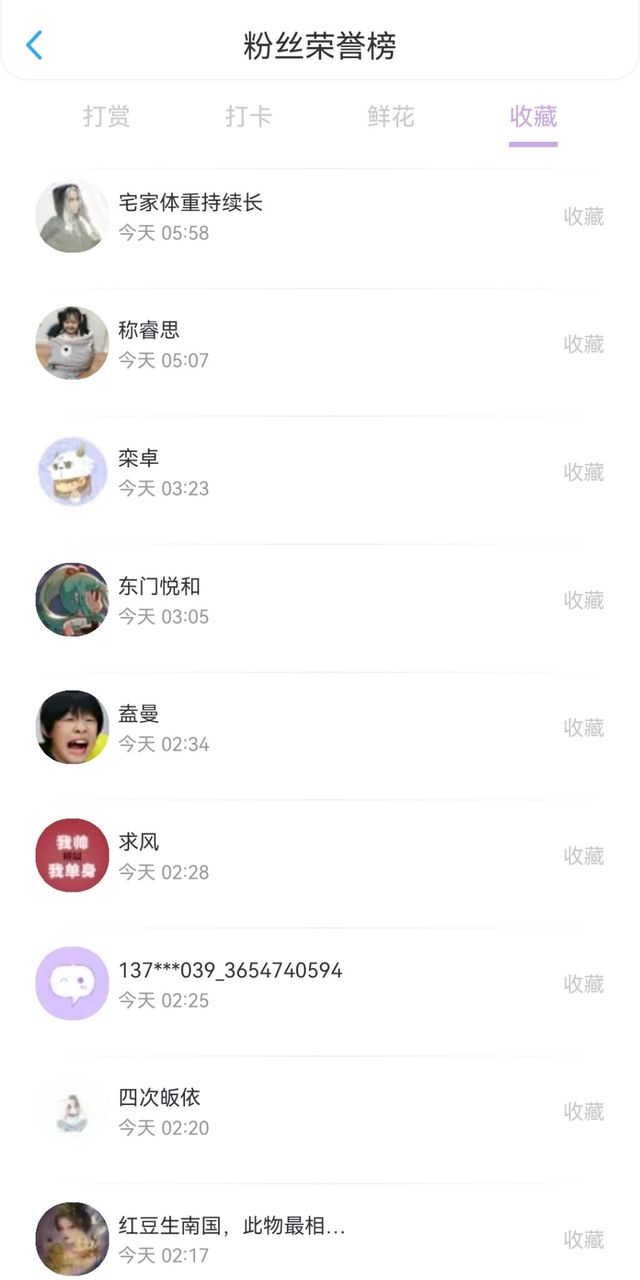Go back using the top-left arrow
This screenshot has height=1280, width=640.
35,45
